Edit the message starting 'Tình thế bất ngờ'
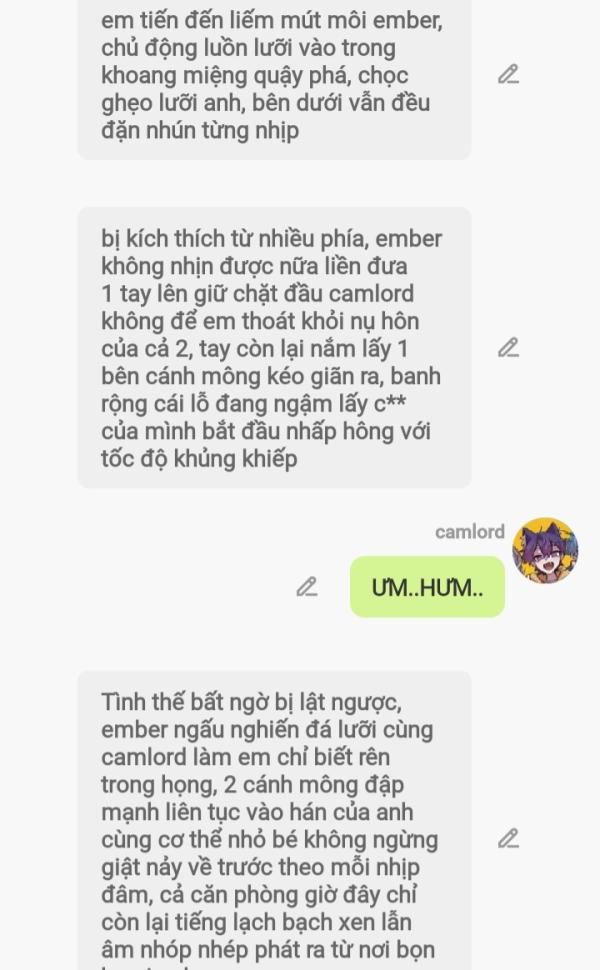 pos(508,838)
